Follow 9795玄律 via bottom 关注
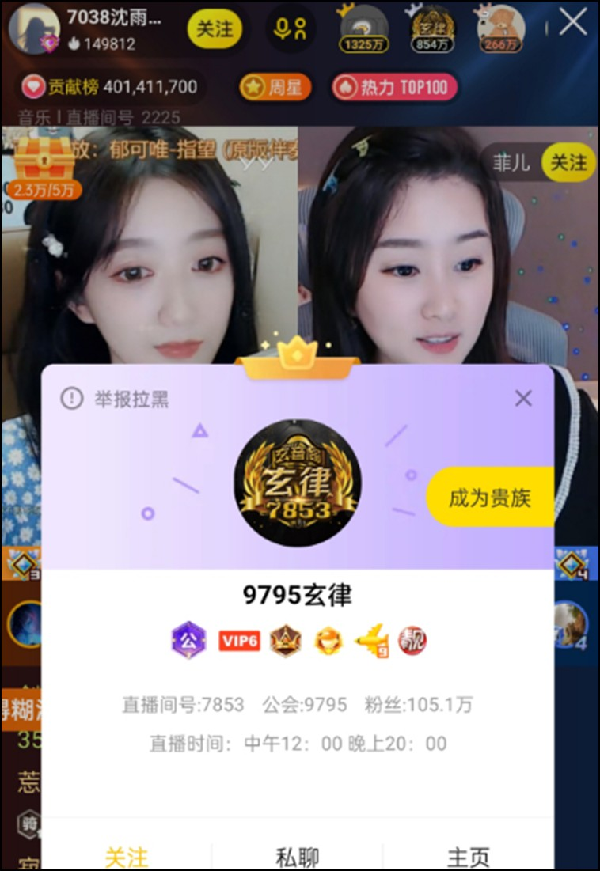 coord(126,855)
